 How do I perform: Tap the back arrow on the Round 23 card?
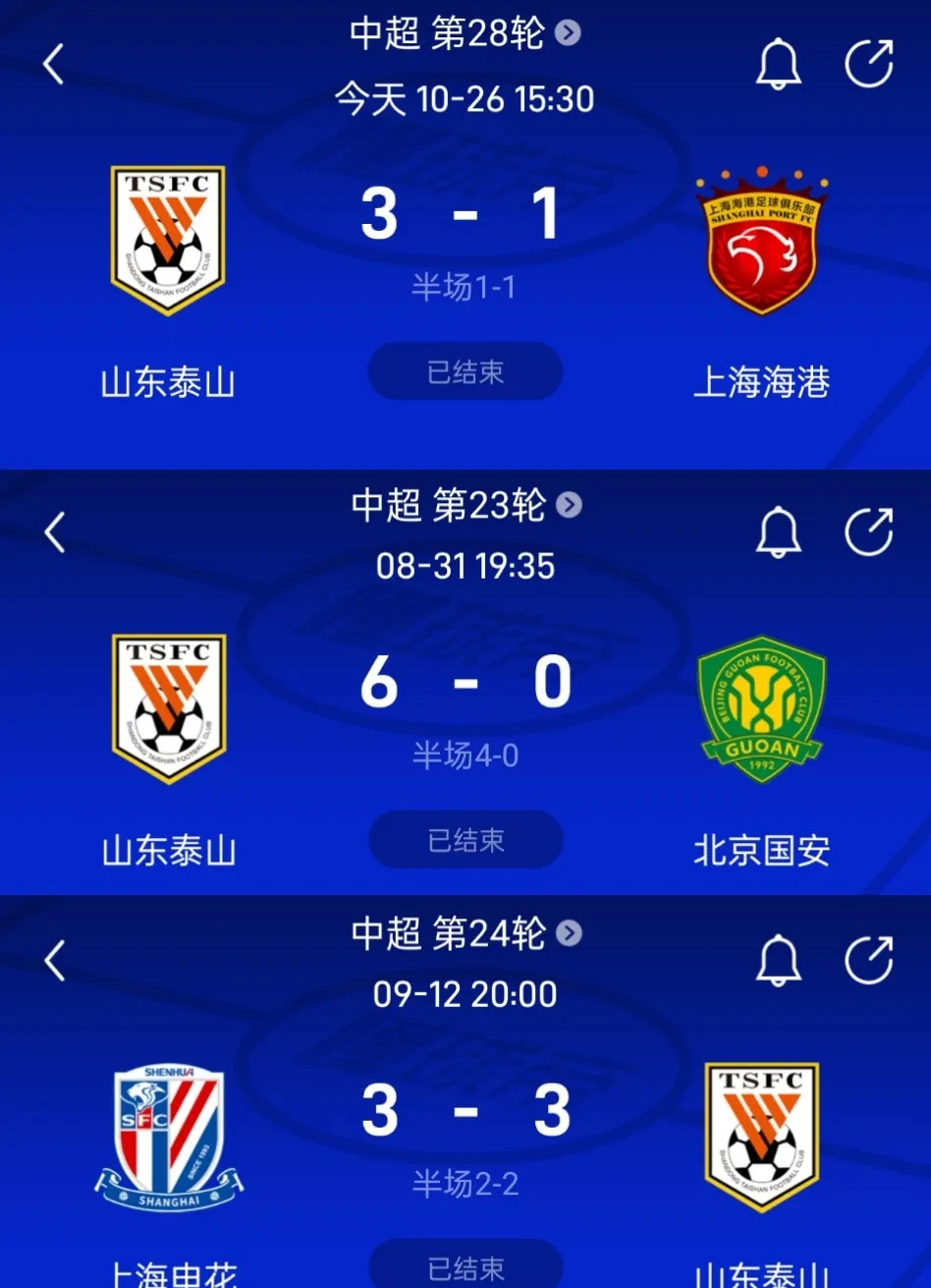51,532
